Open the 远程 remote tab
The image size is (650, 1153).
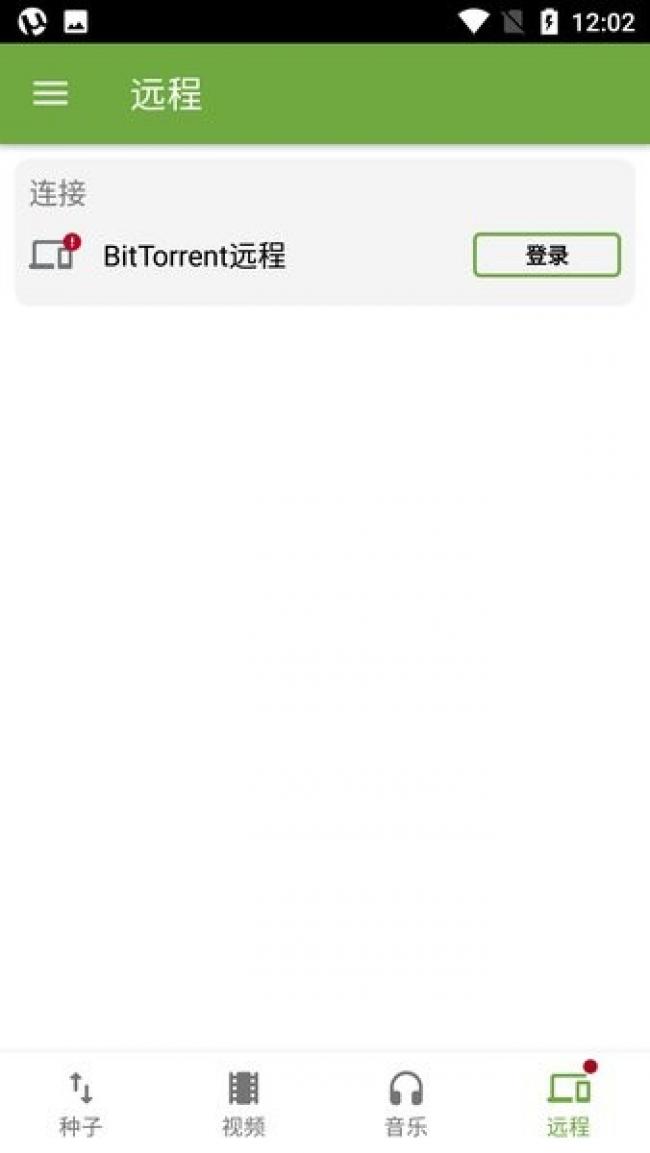click(x=568, y=1103)
